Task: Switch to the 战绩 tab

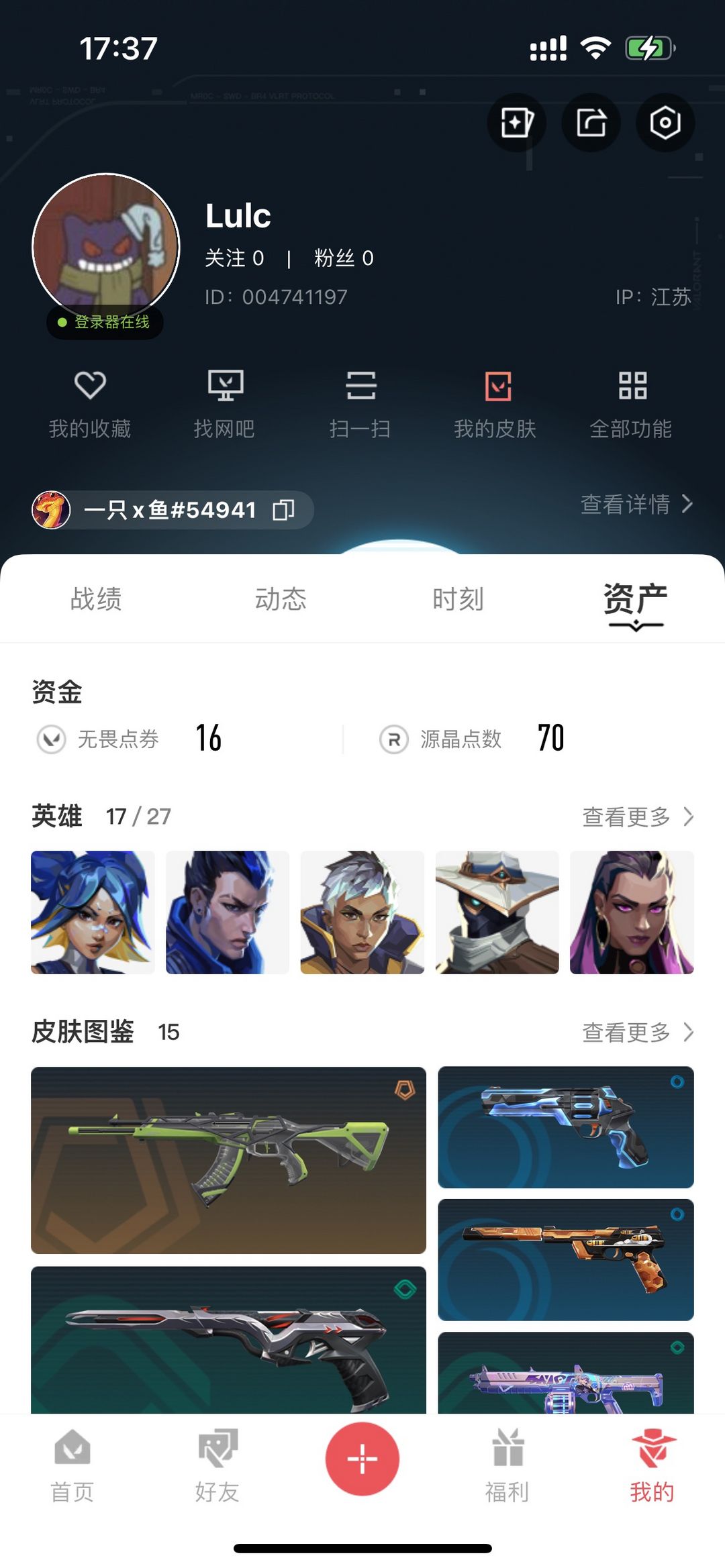Action: coord(96,598)
